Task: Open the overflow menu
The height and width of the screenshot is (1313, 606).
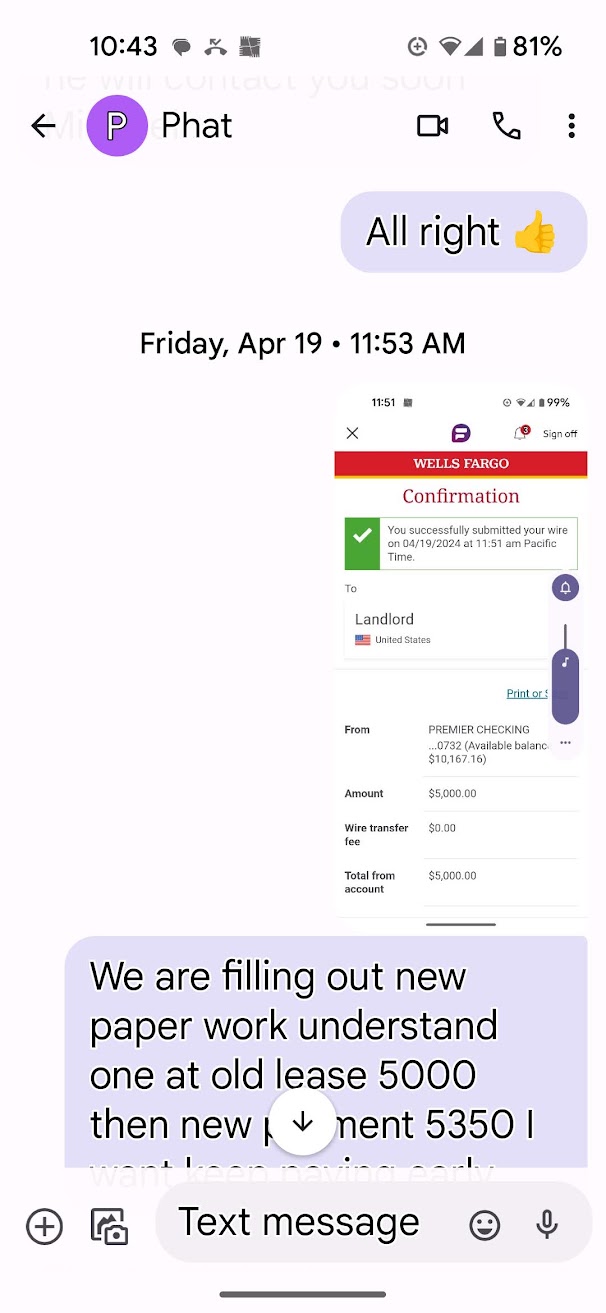Action: tap(571, 126)
